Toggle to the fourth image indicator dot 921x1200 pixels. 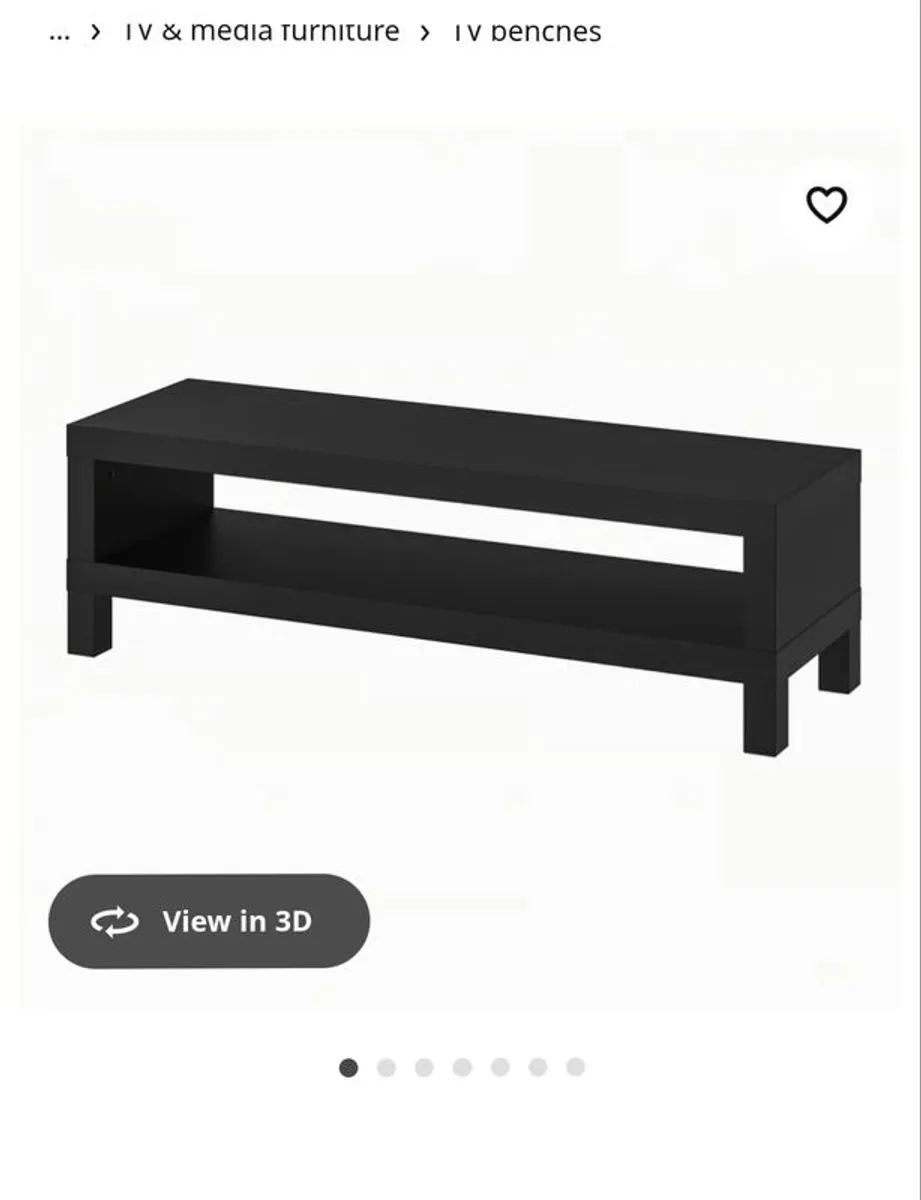[460, 1068]
